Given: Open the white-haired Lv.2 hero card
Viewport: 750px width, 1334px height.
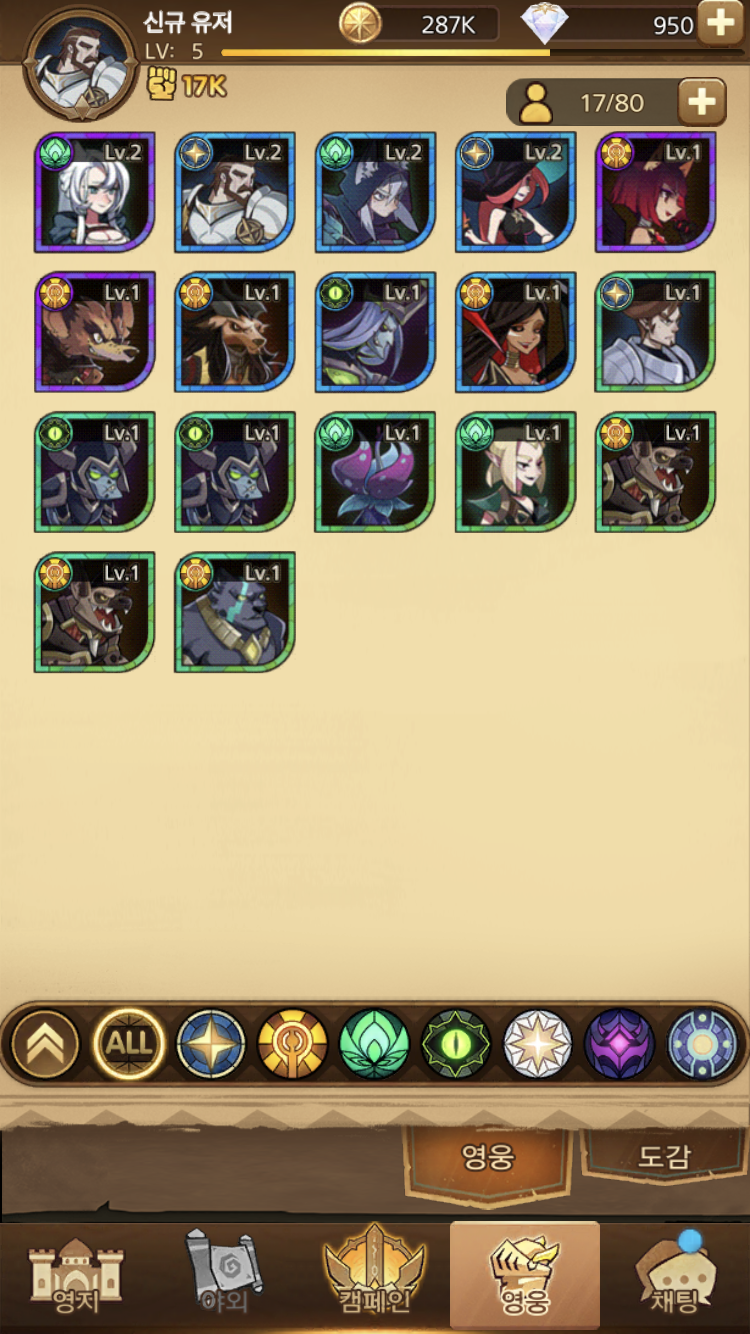Looking at the screenshot, I should (95, 192).
